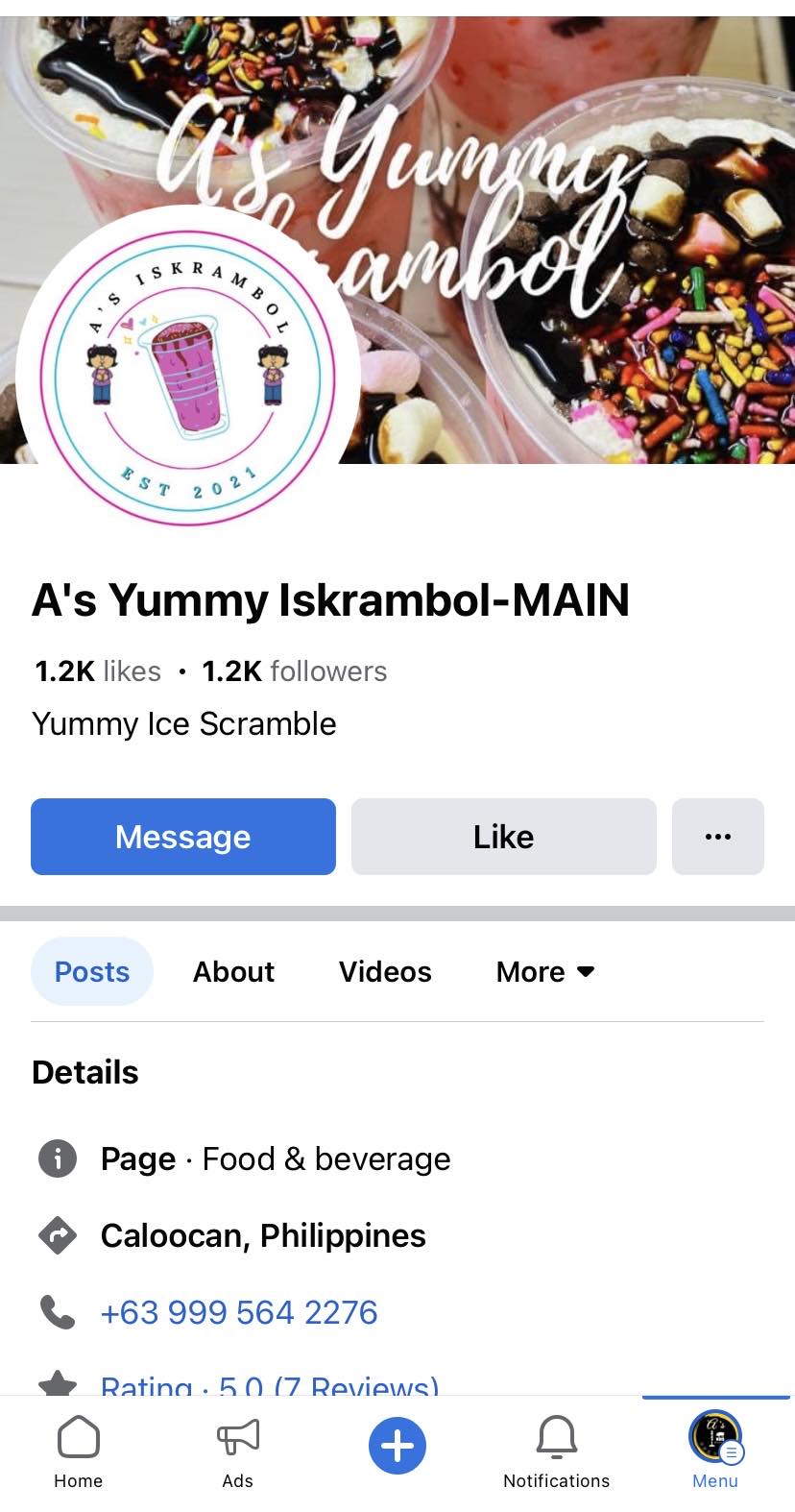Open the Ads tab
Screen dimensions: 795x1512
coord(237,1451)
